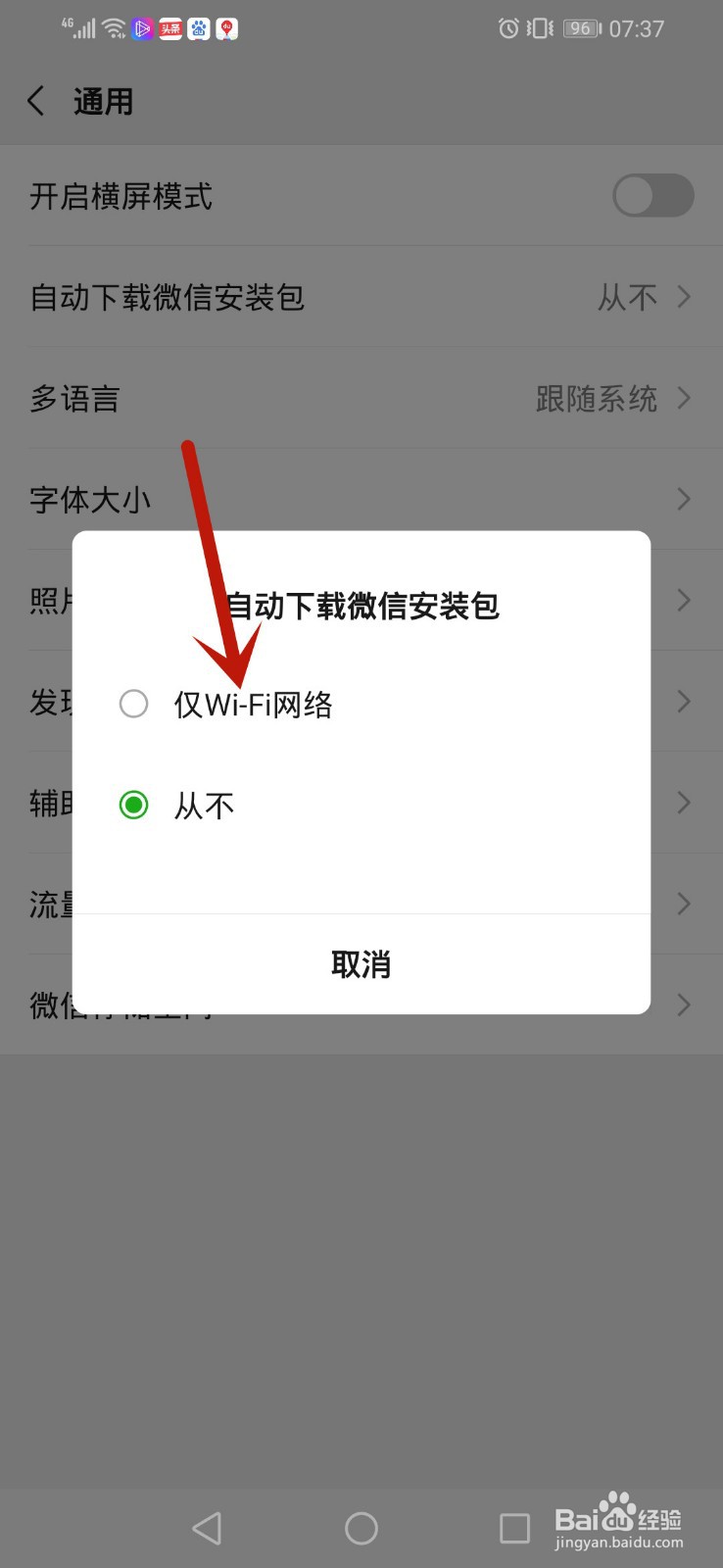This screenshot has height=1568, width=723.
Task: Enable 开启横屏模式 switch
Action: [x=652, y=196]
